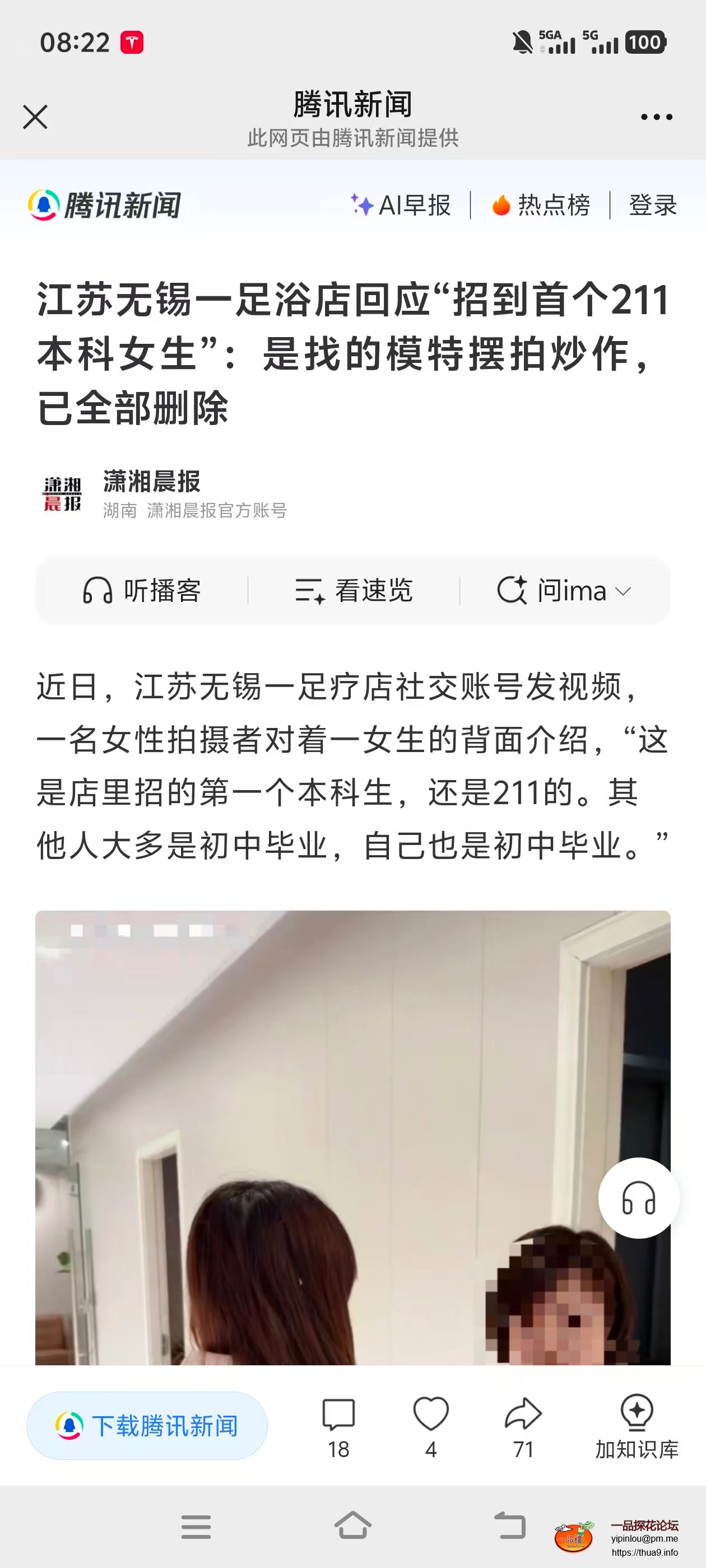Viewport: 706px width, 1568px height.
Task: Close the Tencent News web page
Action: click(35, 117)
